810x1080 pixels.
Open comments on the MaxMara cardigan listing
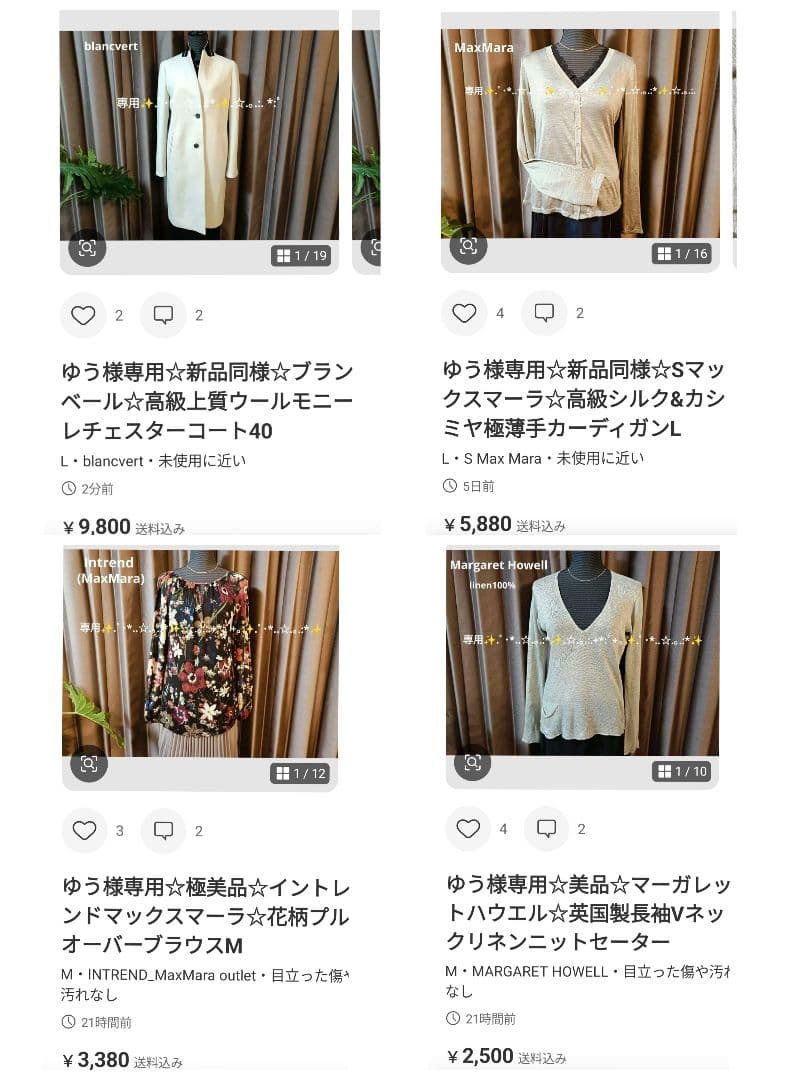tap(545, 312)
